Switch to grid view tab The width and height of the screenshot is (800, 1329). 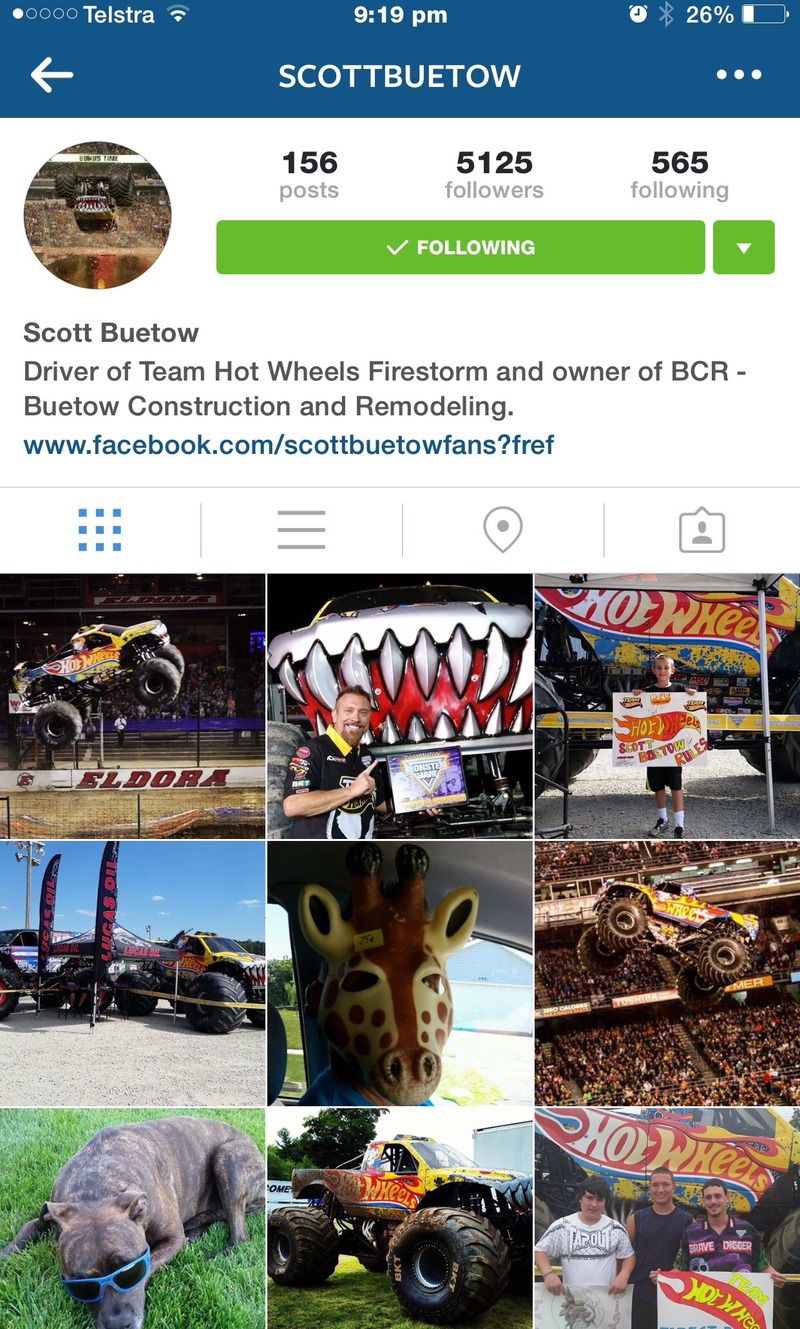click(x=100, y=530)
